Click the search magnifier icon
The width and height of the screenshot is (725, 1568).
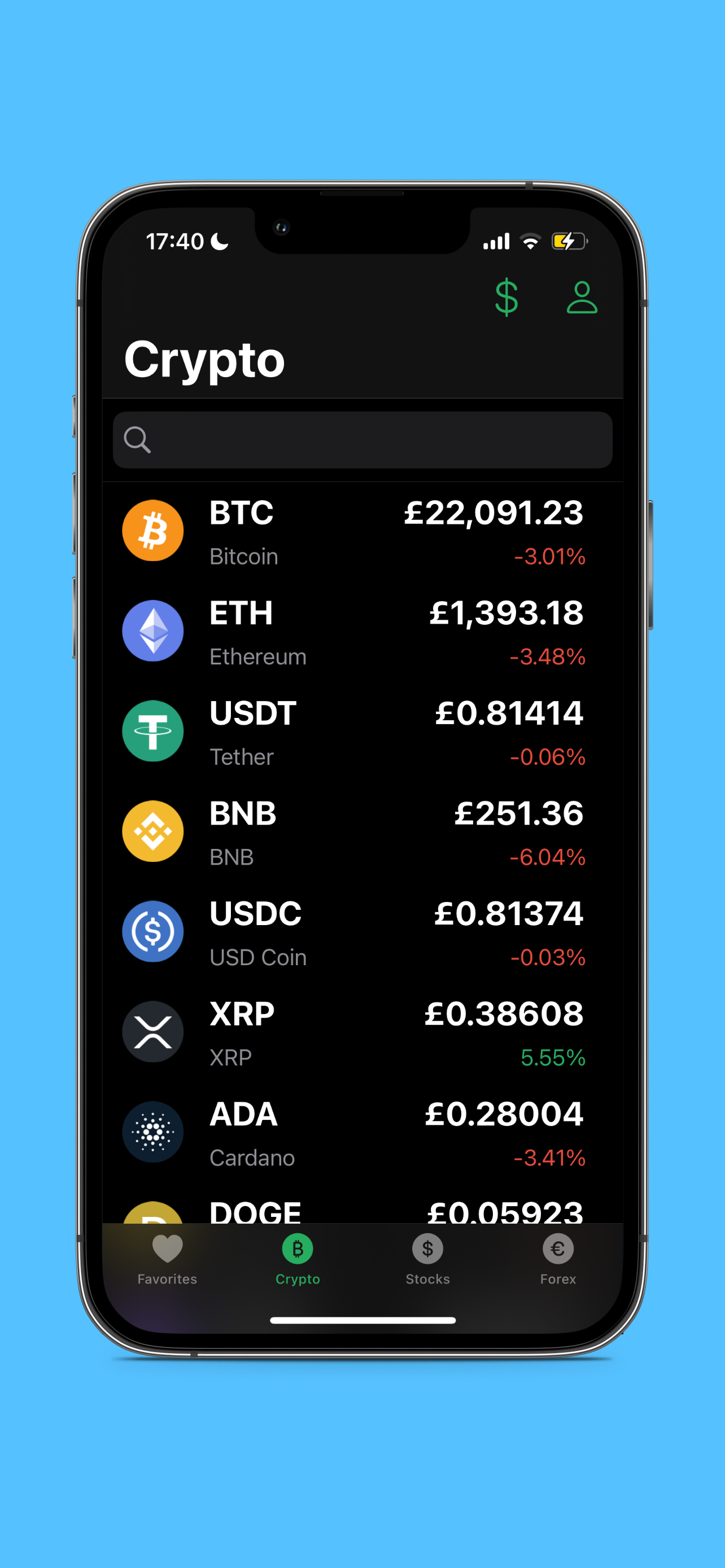(137, 440)
